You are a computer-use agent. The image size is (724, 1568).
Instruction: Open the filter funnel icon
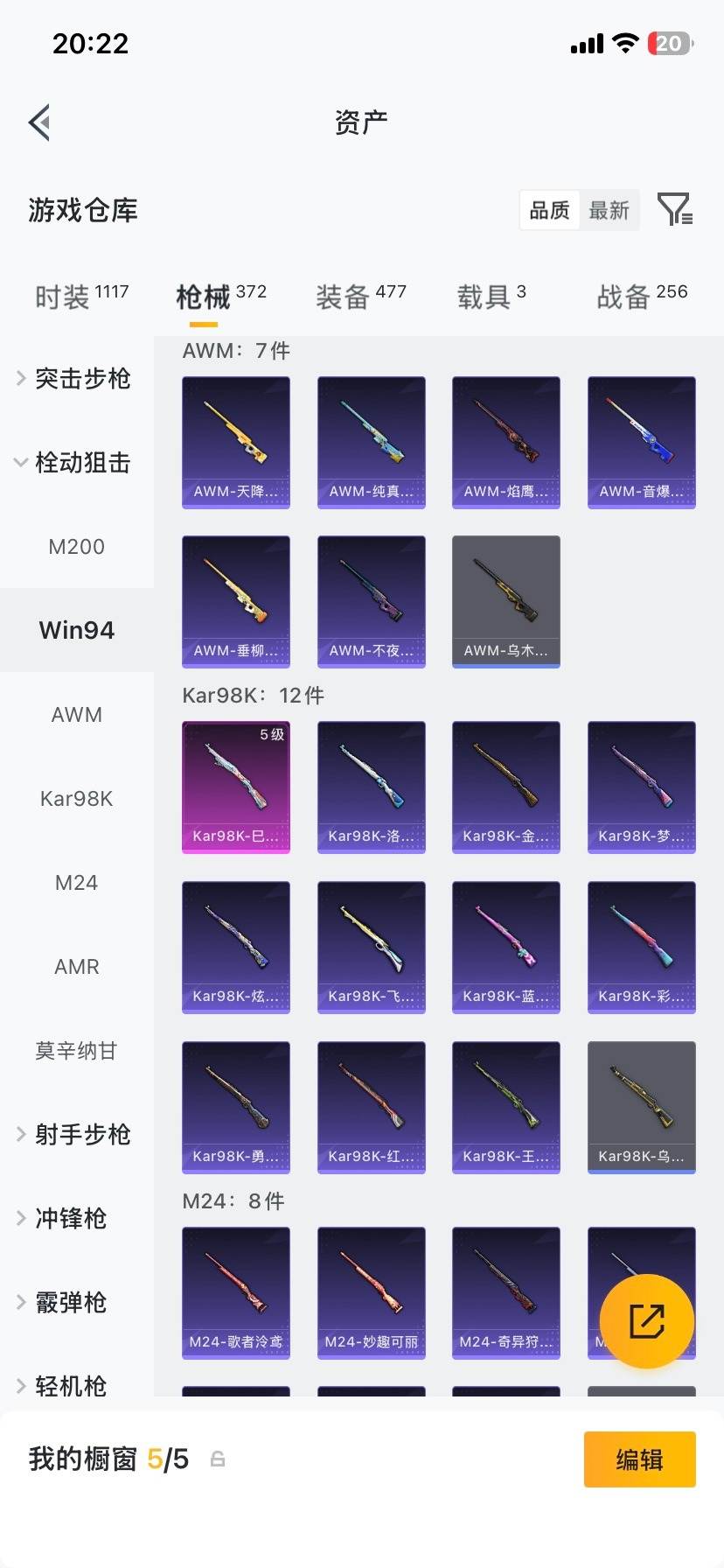[673, 210]
